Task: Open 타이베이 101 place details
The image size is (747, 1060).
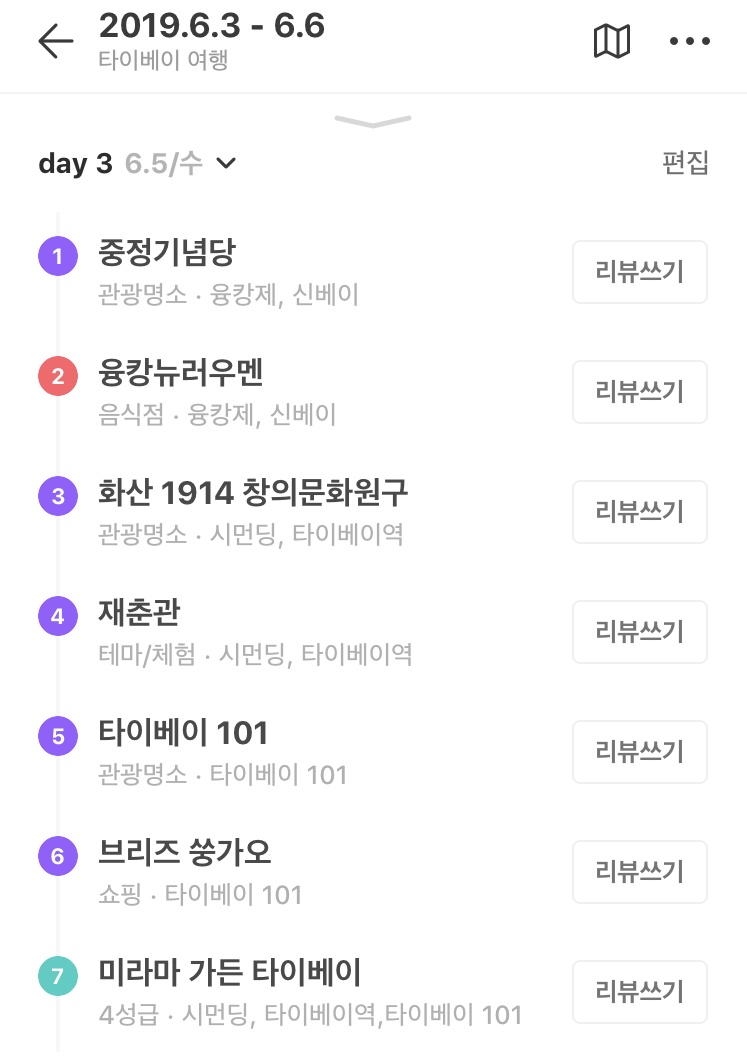Action: coord(184,733)
